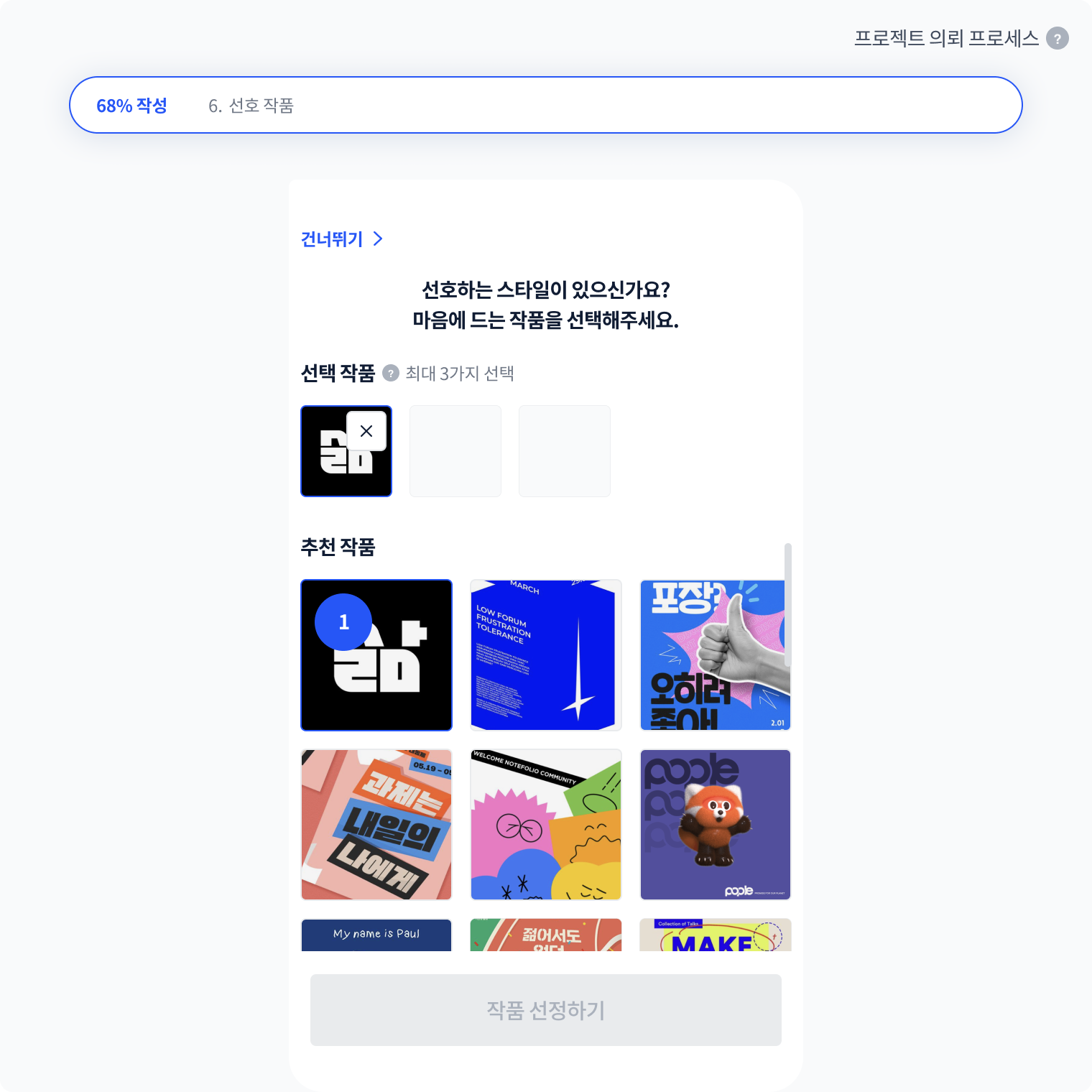This screenshot has height=1092, width=1092.
Task: Select the poople red panda artwork
Action: 715,825
